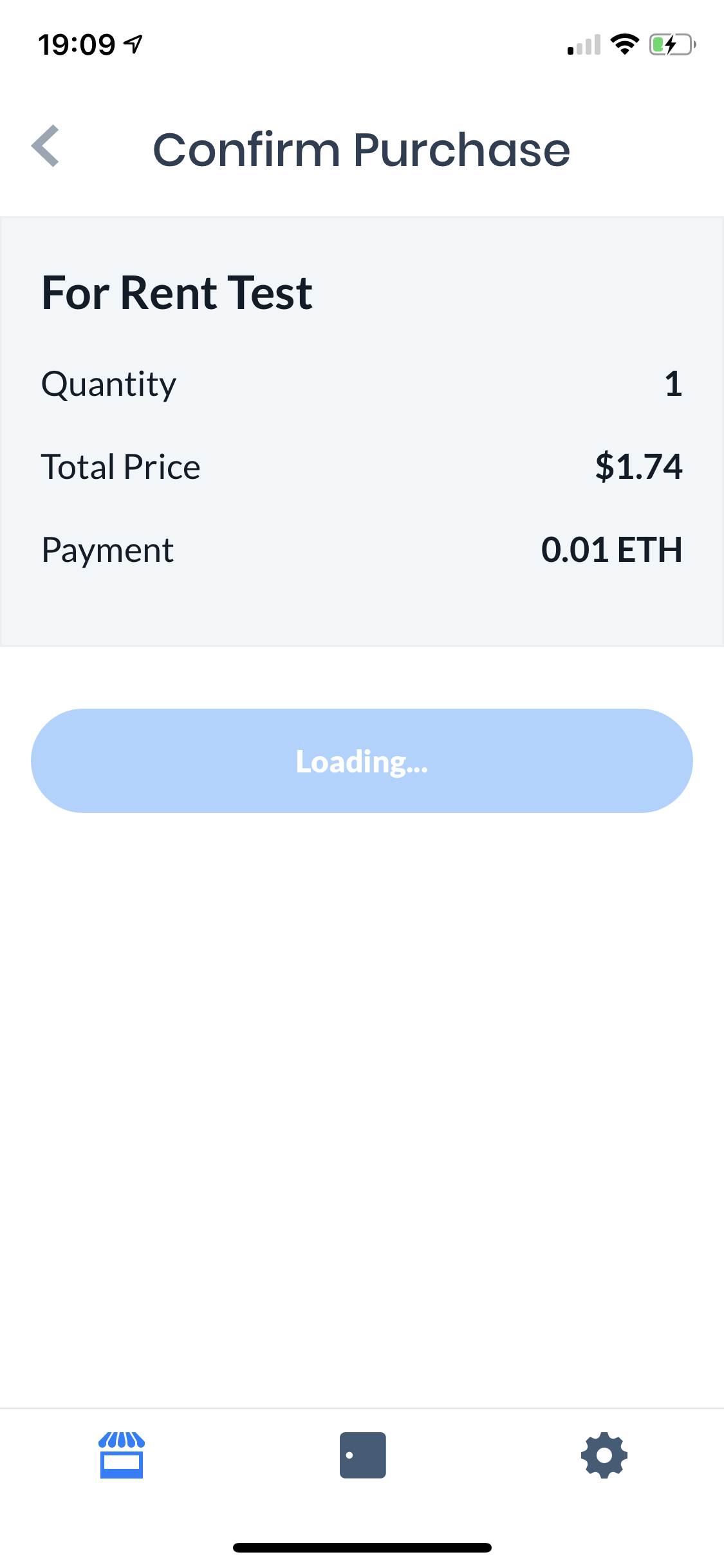Open the marketplace tab via store icon
Viewport: 724px width, 1568px height.
(x=121, y=1455)
